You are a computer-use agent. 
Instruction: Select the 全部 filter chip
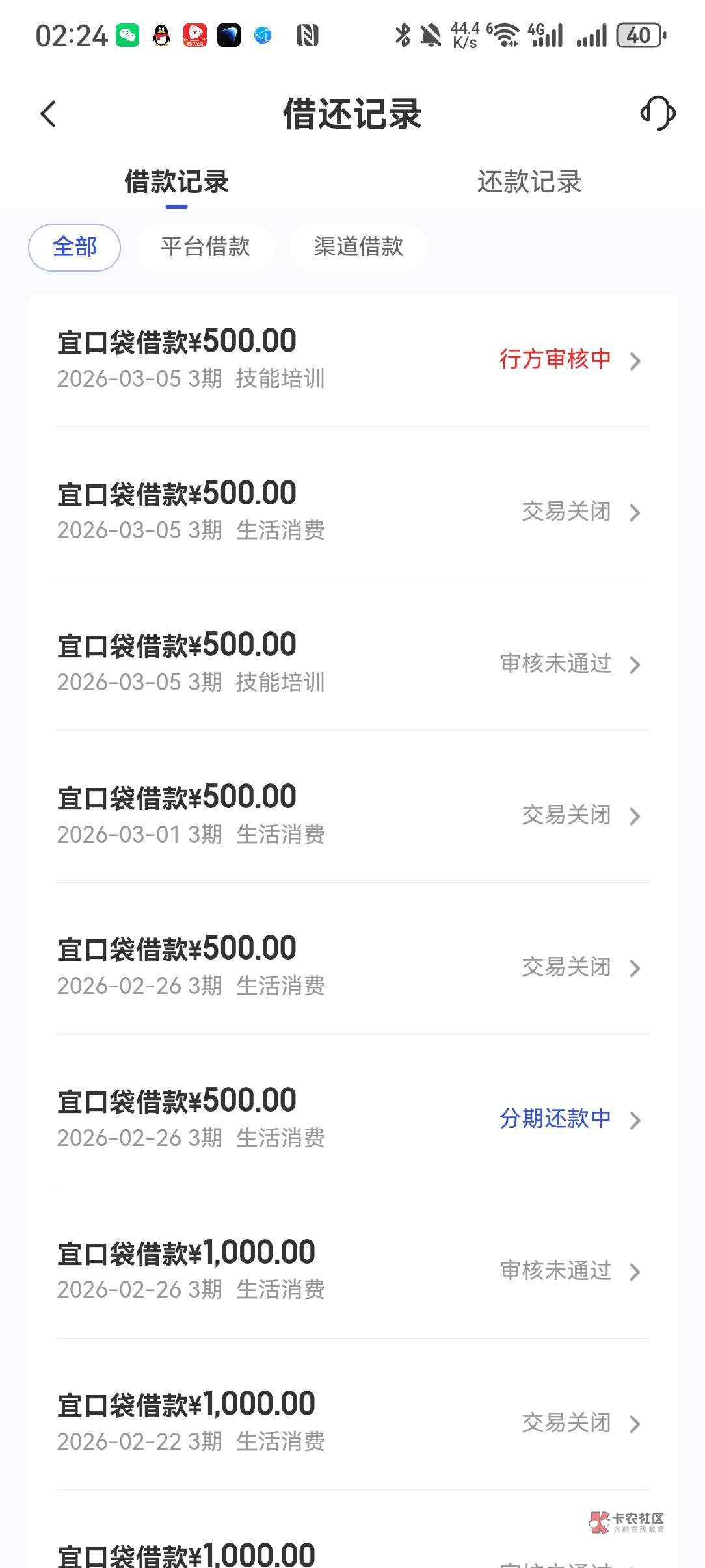pyautogui.click(x=74, y=247)
